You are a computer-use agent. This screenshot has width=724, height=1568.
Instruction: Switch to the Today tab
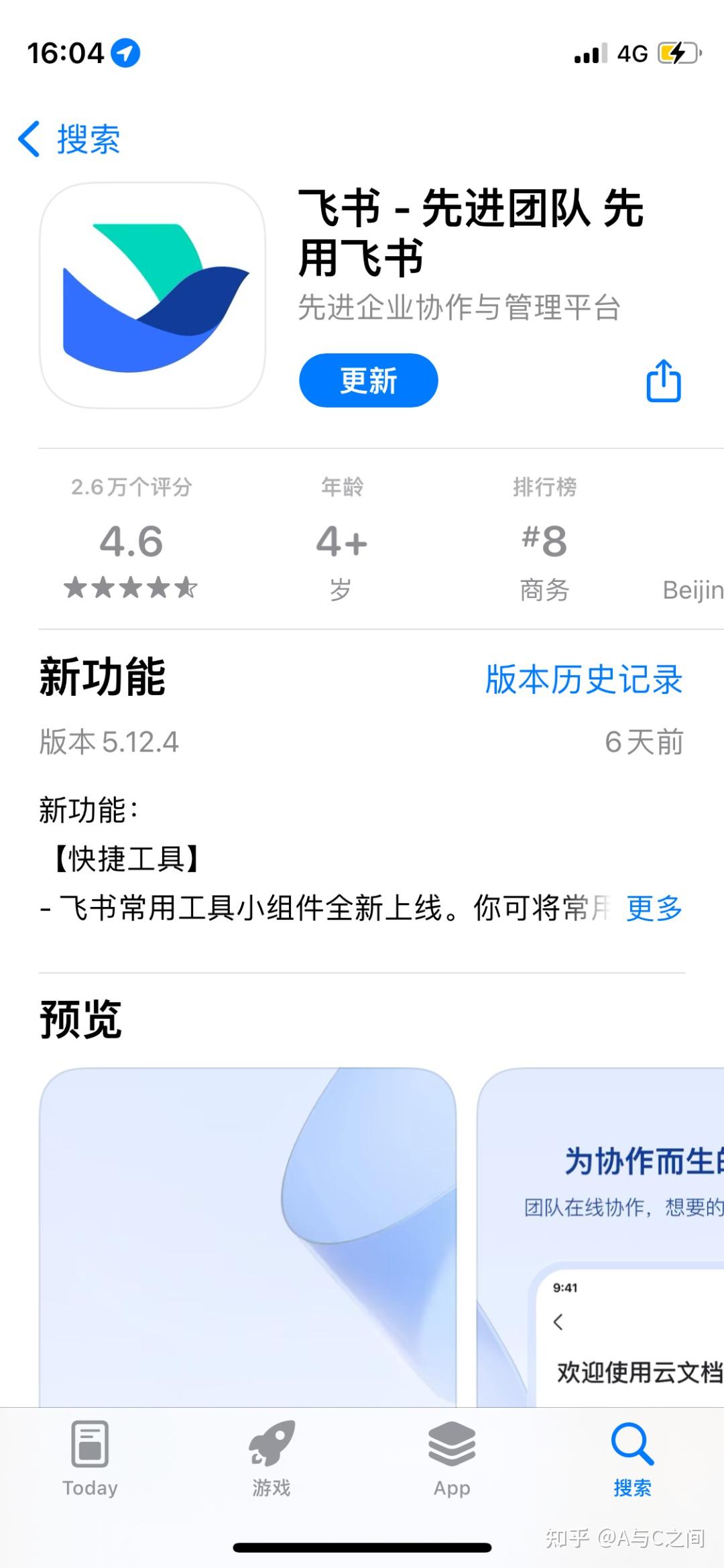click(90, 1459)
